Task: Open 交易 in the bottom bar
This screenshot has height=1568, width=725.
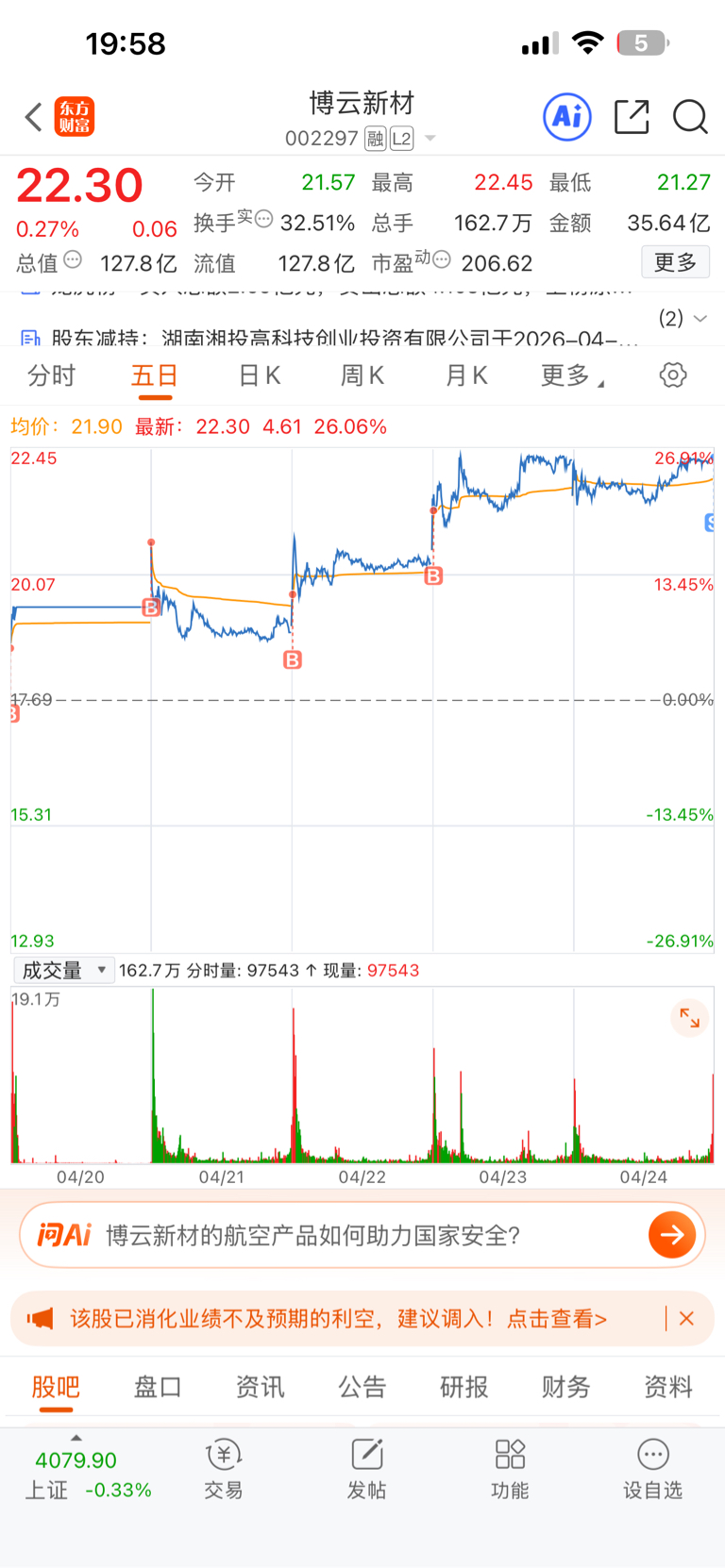Action: coord(224,1469)
